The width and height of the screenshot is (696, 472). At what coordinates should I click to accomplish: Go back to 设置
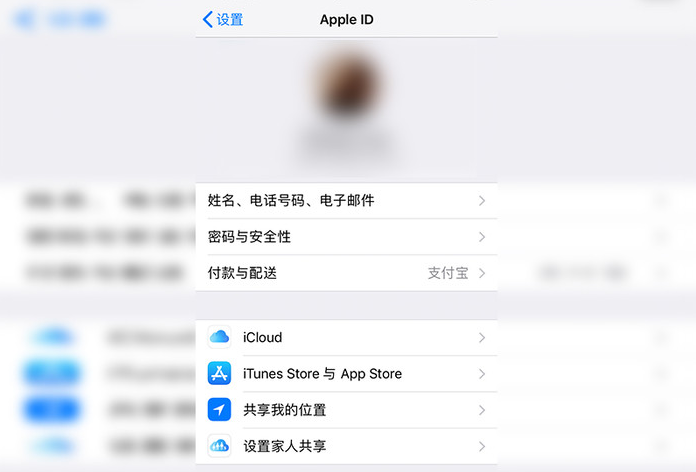pos(223,19)
